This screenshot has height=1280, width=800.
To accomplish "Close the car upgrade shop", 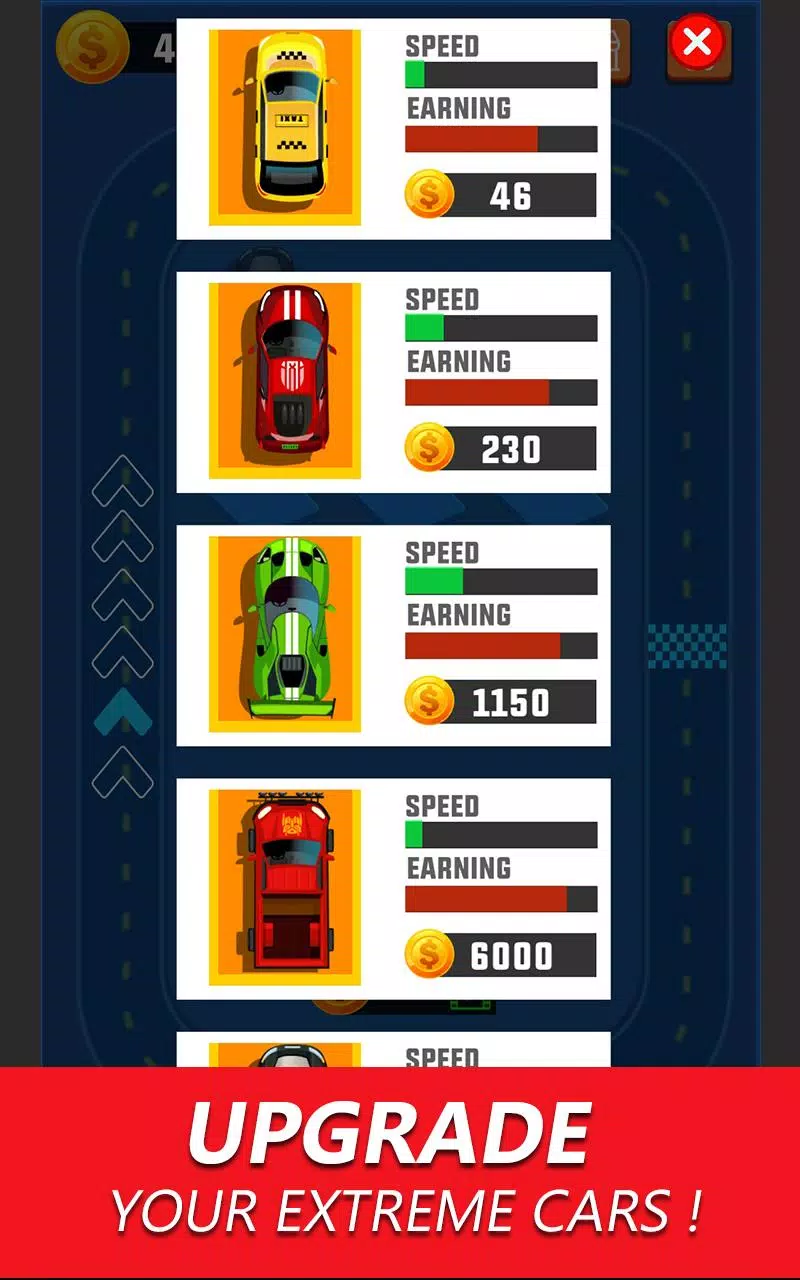I will [x=696, y=43].
